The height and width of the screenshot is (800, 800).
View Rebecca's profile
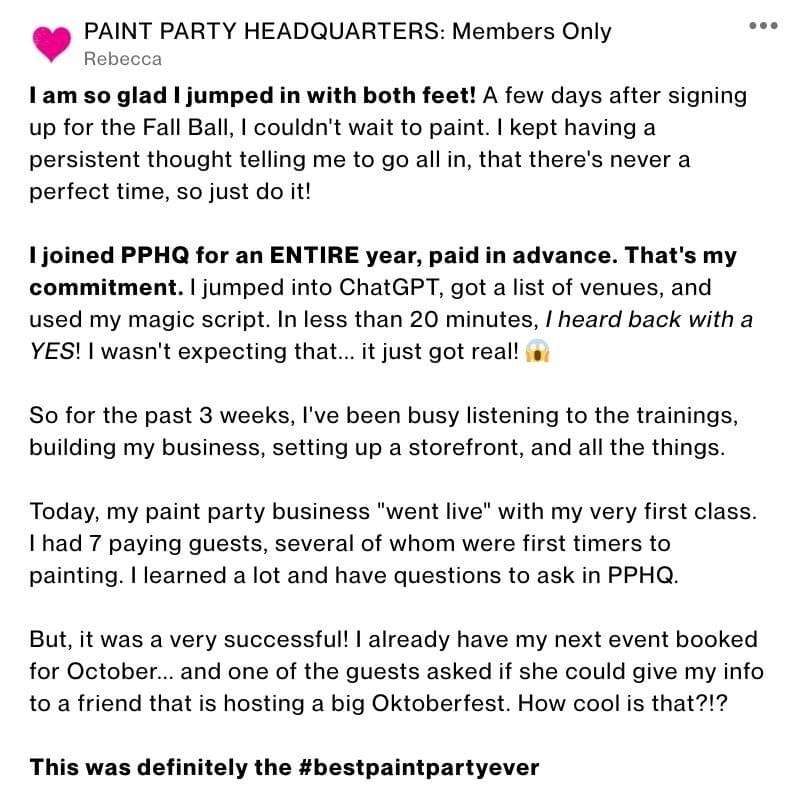click(123, 59)
